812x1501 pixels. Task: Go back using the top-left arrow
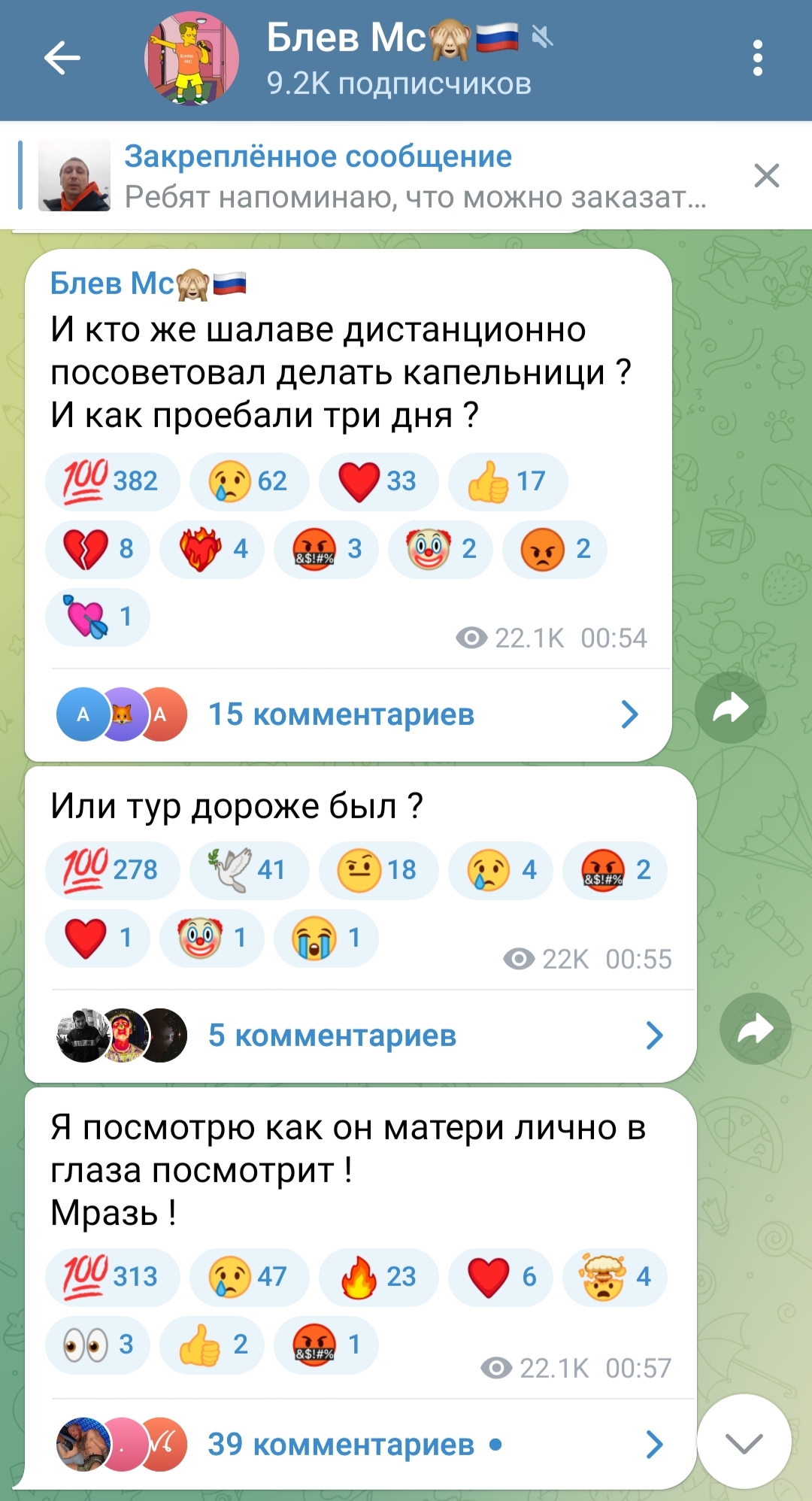coord(62,59)
